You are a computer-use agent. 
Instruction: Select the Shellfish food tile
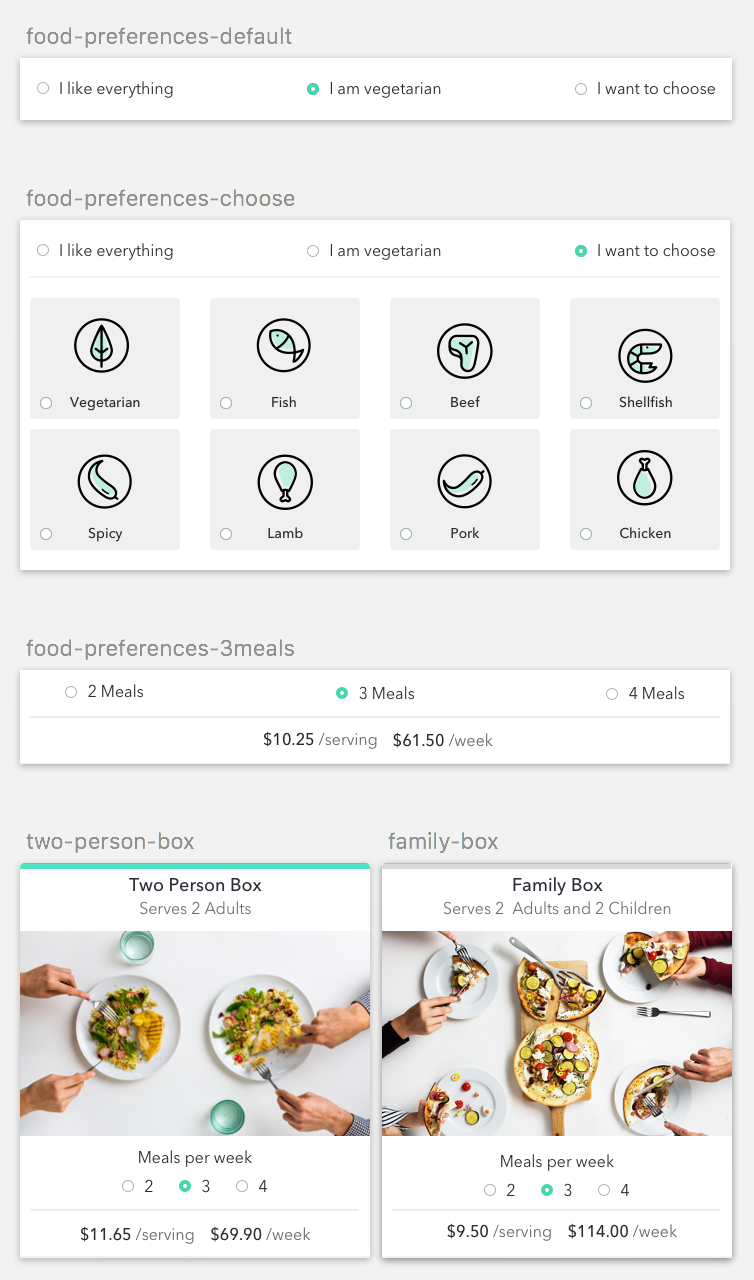pyautogui.click(x=645, y=358)
